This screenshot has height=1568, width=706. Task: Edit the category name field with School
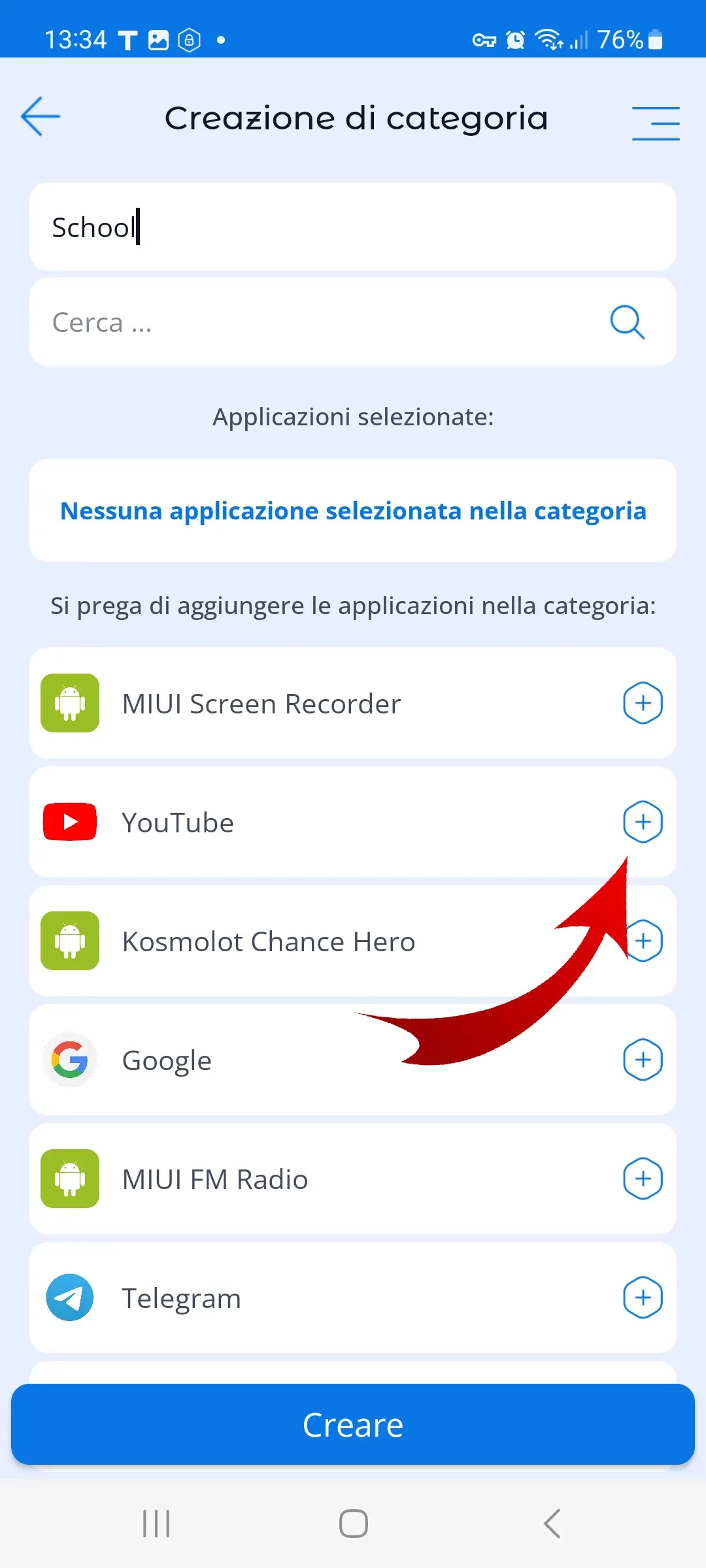click(x=353, y=227)
